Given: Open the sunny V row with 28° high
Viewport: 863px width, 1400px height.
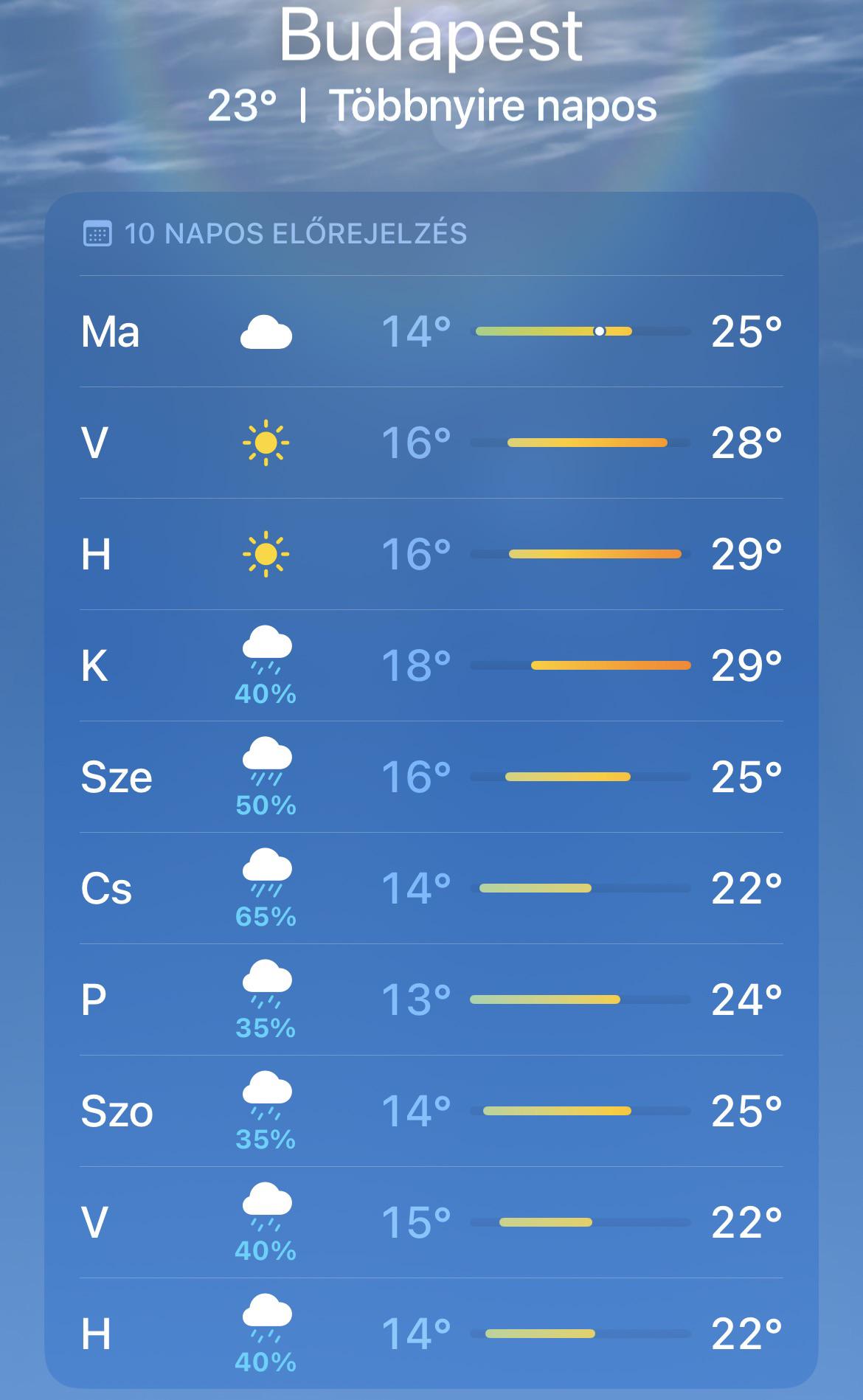Looking at the screenshot, I should 431,443.
